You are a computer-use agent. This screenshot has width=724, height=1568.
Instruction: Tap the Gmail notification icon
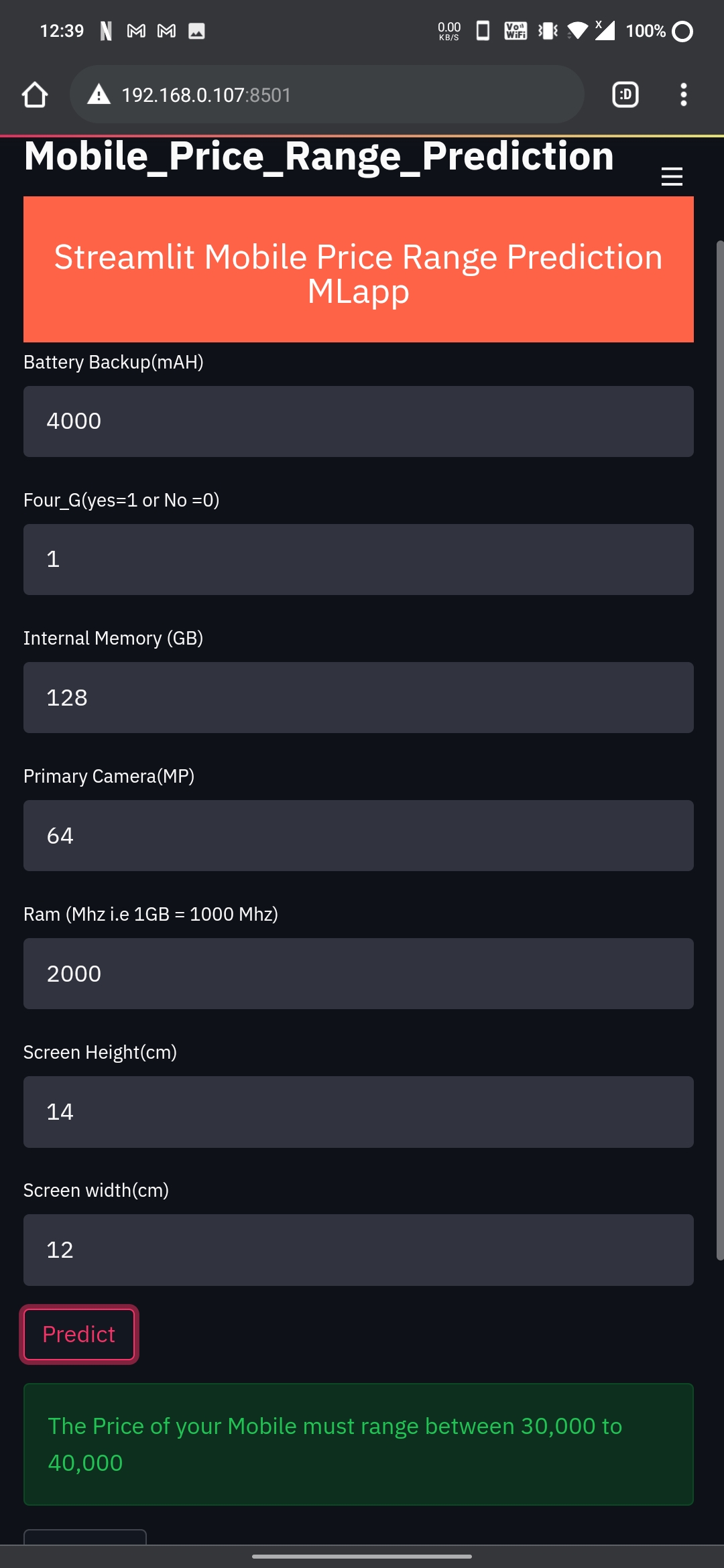click(x=135, y=31)
